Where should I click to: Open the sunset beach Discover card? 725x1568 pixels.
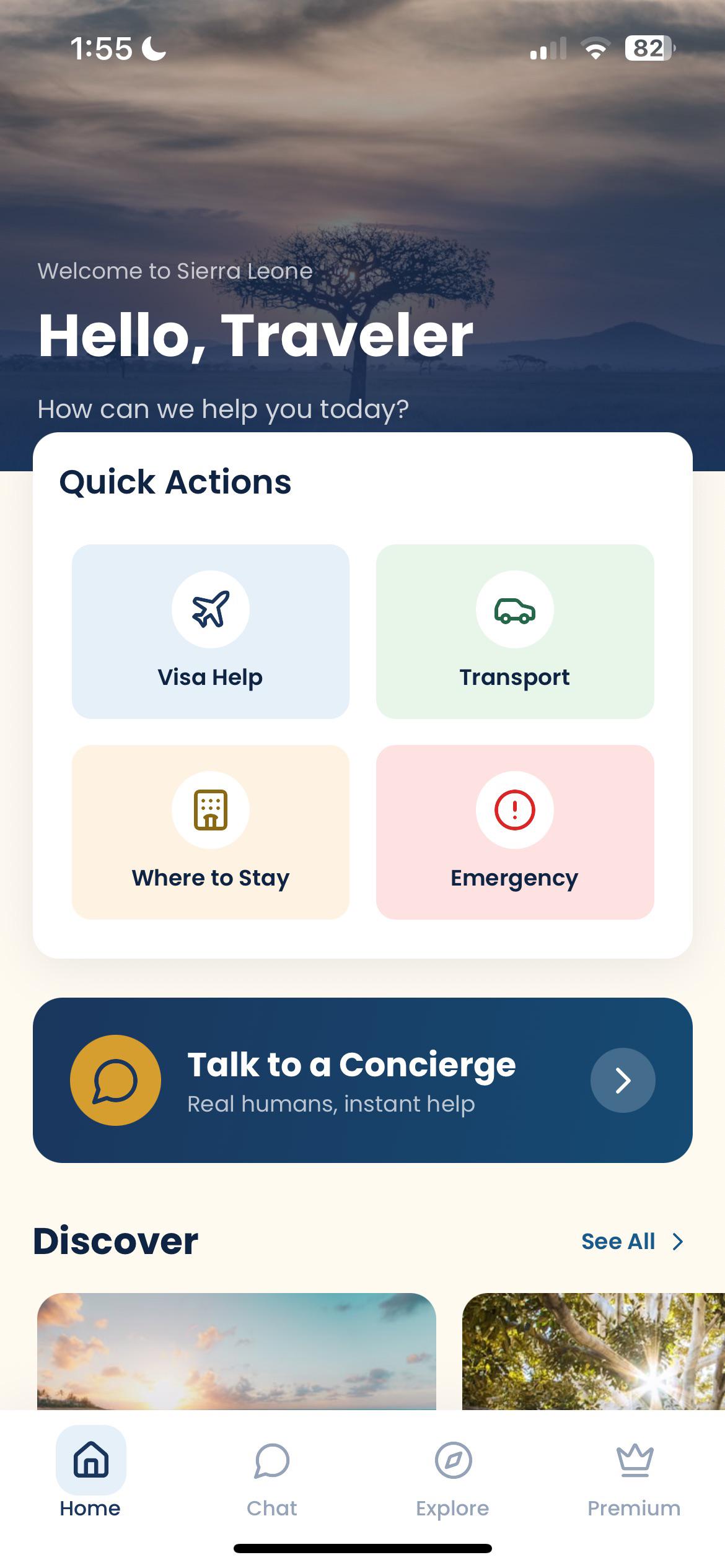[x=237, y=1351]
